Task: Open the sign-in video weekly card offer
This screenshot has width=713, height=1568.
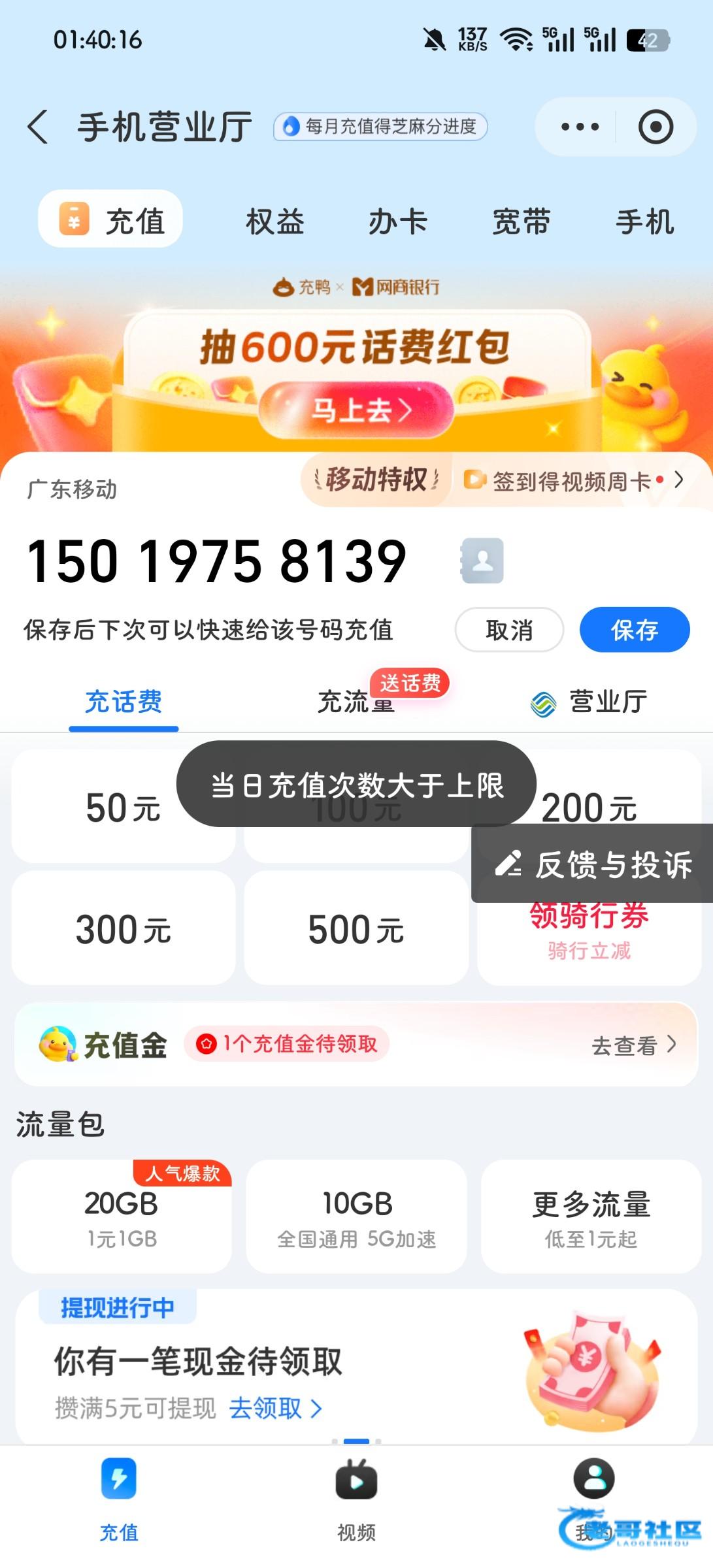Action: [x=572, y=482]
